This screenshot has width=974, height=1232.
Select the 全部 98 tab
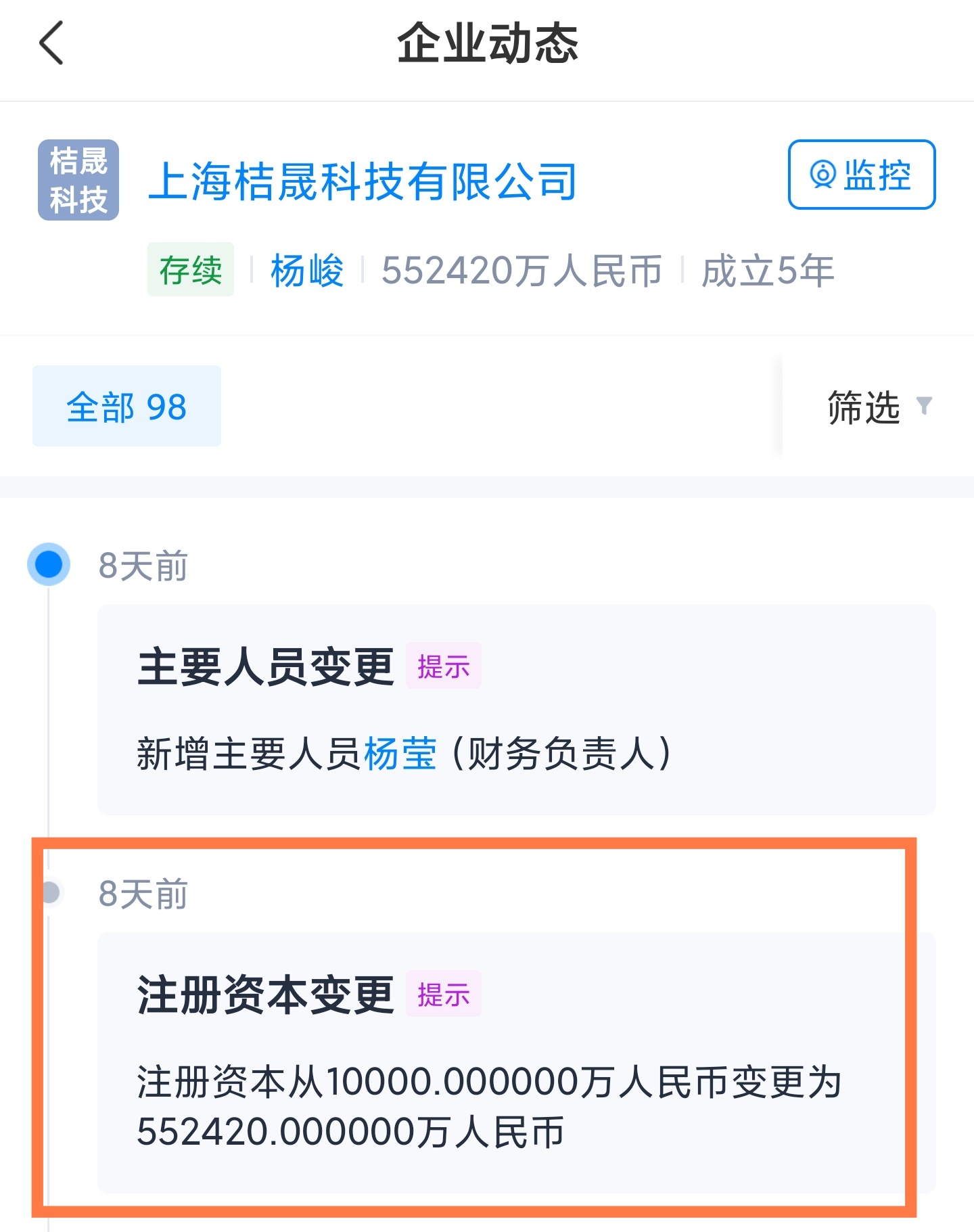(126, 406)
